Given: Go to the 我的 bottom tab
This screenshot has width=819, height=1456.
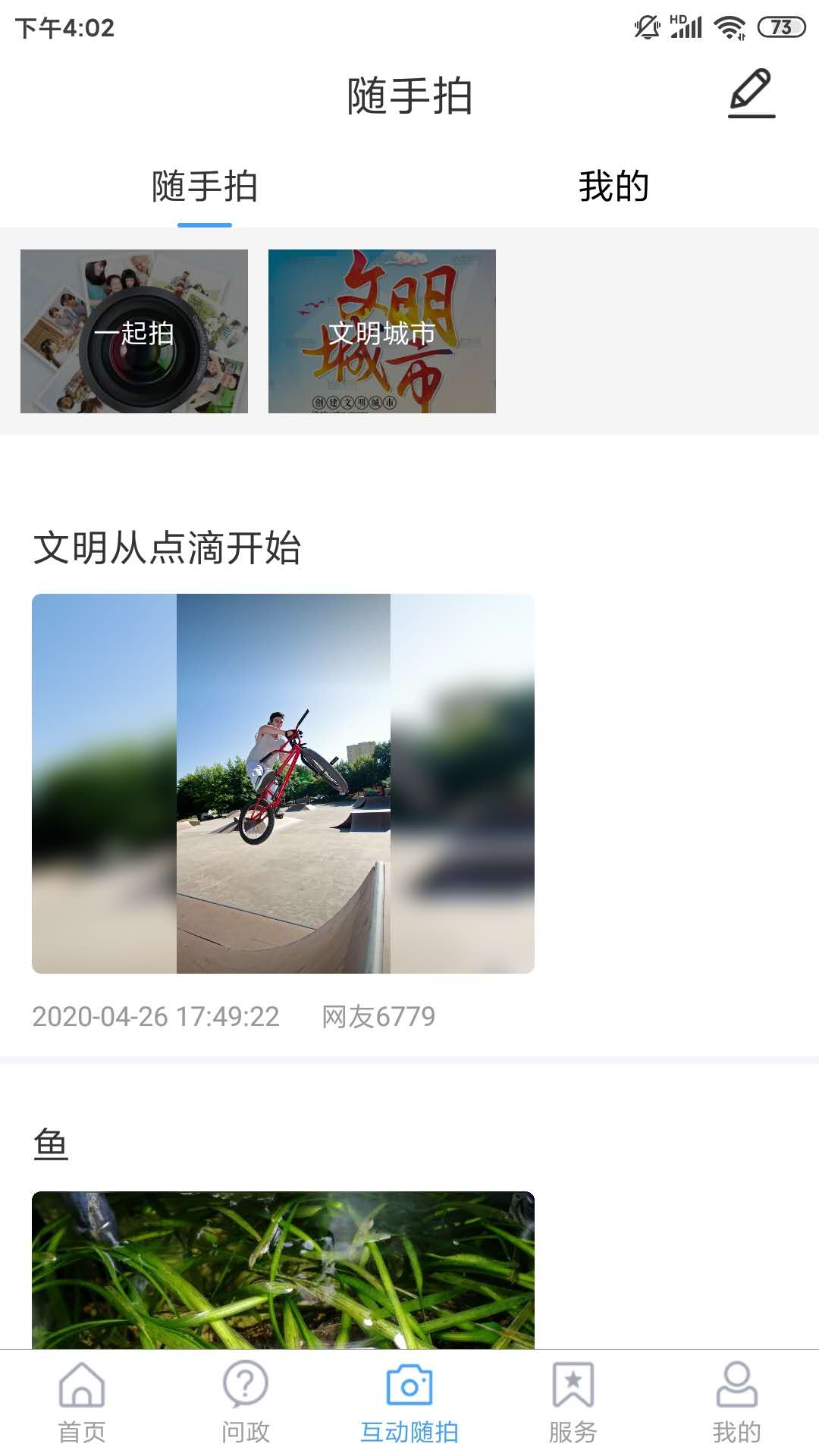Looking at the screenshot, I should [x=736, y=1403].
